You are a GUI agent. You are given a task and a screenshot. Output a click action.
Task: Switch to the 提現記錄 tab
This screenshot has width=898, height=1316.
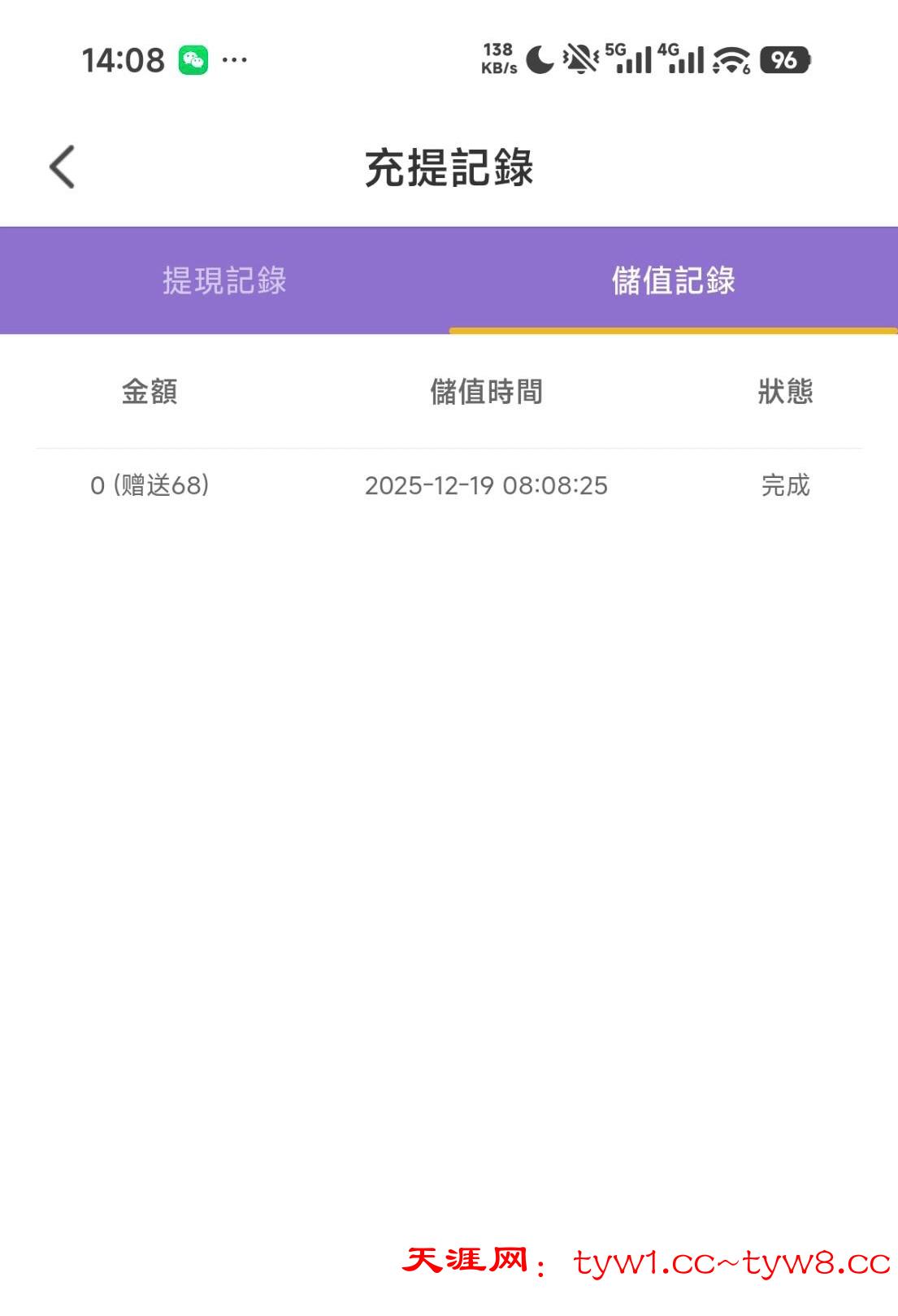[224, 280]
